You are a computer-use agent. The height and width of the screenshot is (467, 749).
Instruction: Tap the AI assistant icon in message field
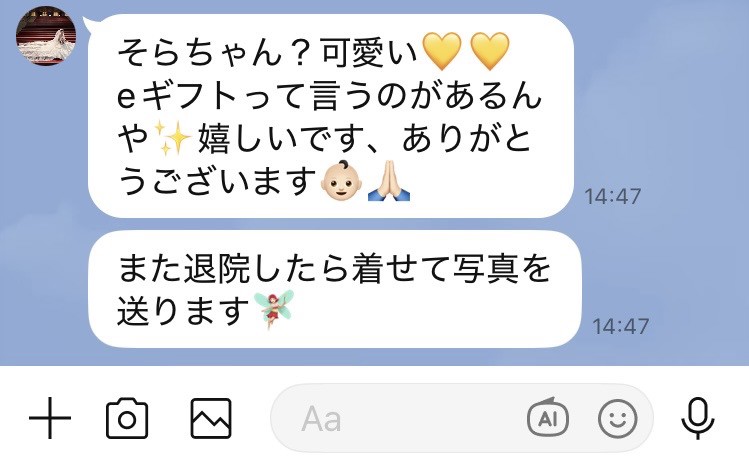[x=547, y=418]
